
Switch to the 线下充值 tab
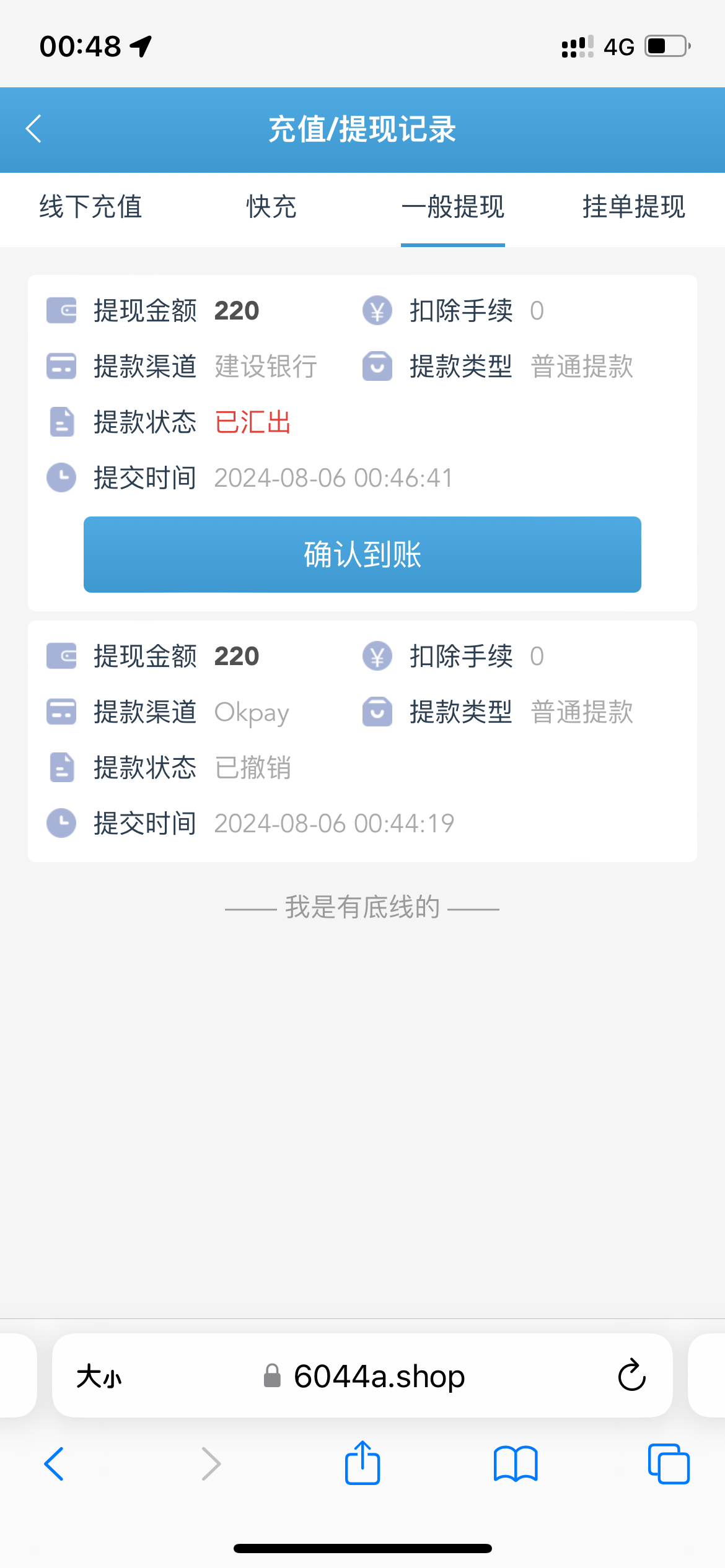click(x=90, y=207)
